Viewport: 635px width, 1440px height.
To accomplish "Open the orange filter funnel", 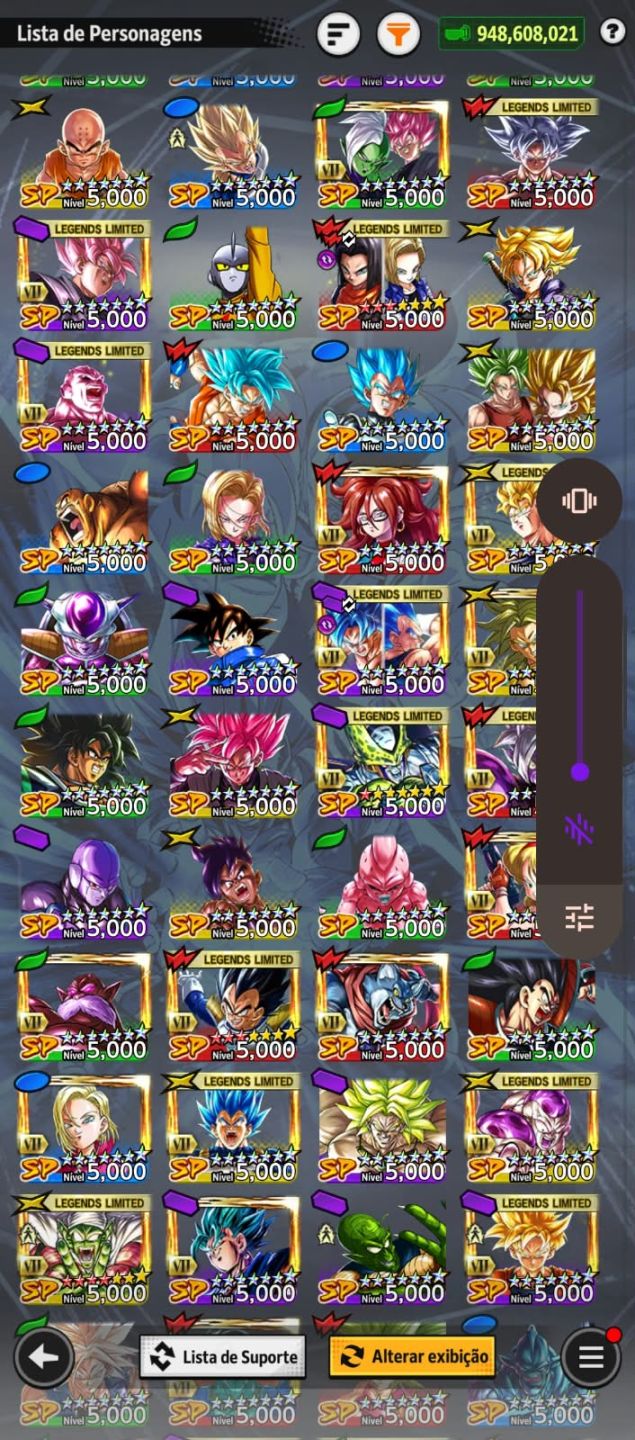I will point(398,35).
